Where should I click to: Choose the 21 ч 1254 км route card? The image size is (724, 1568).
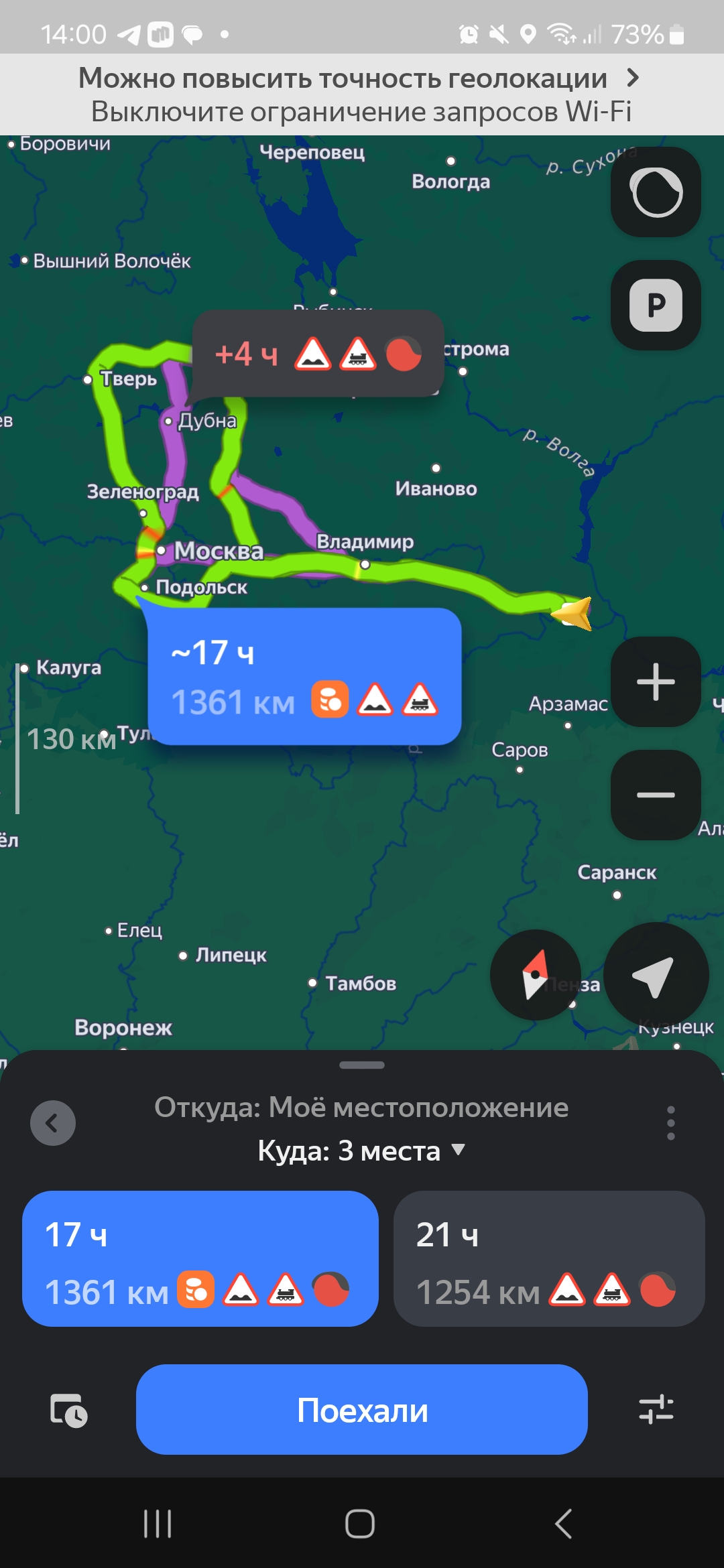click(548, 1258)
